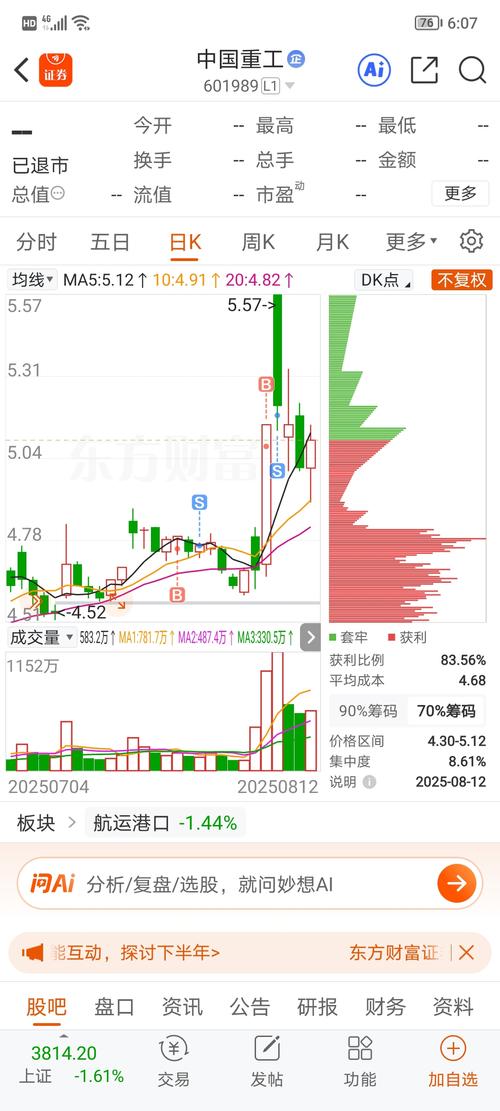
Task: Open stock search magnifier
Action: [472, 69]
